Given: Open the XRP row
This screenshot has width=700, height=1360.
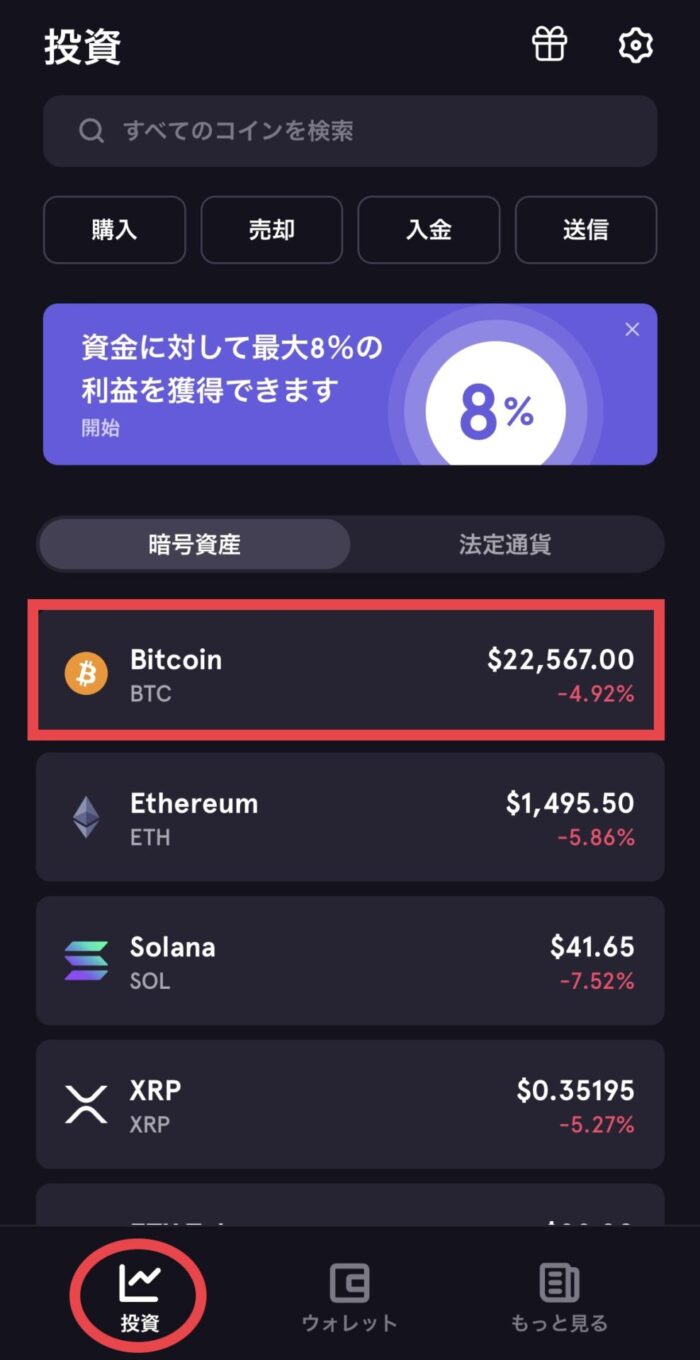Looking at the screenshot, I should point(350,1104).
